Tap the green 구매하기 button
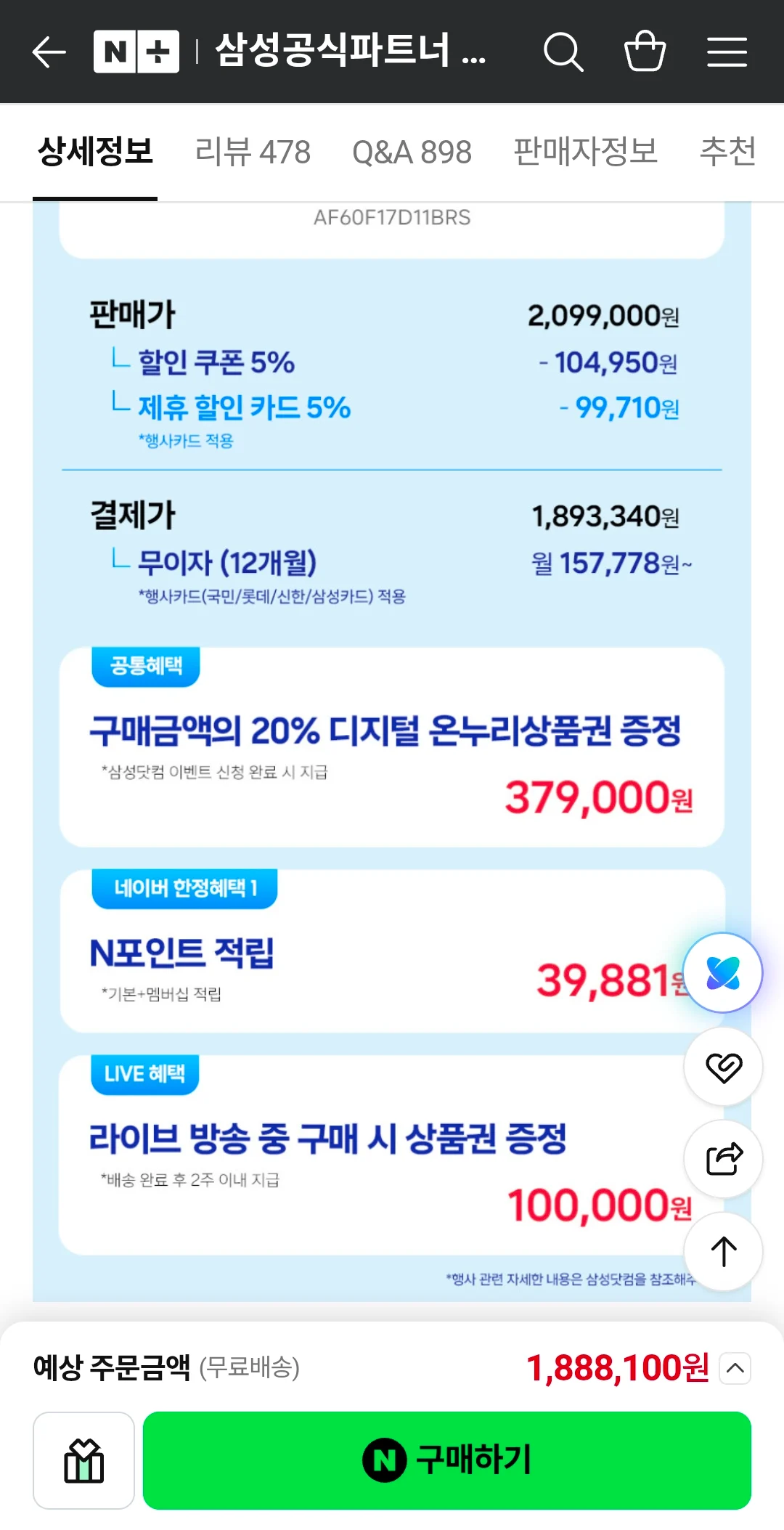 click(x=447, y=1460)
